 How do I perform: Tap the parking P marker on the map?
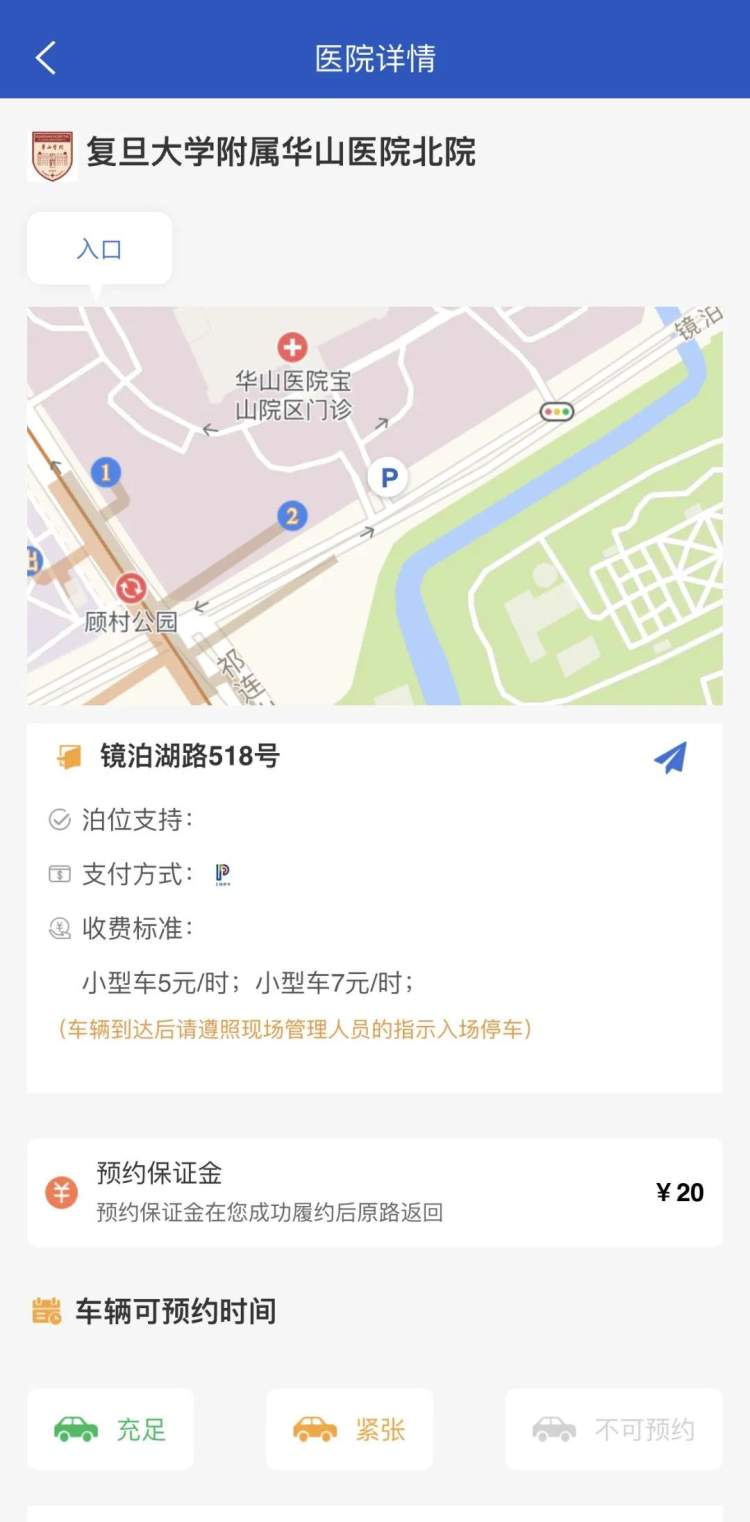[x=388, y=478]
